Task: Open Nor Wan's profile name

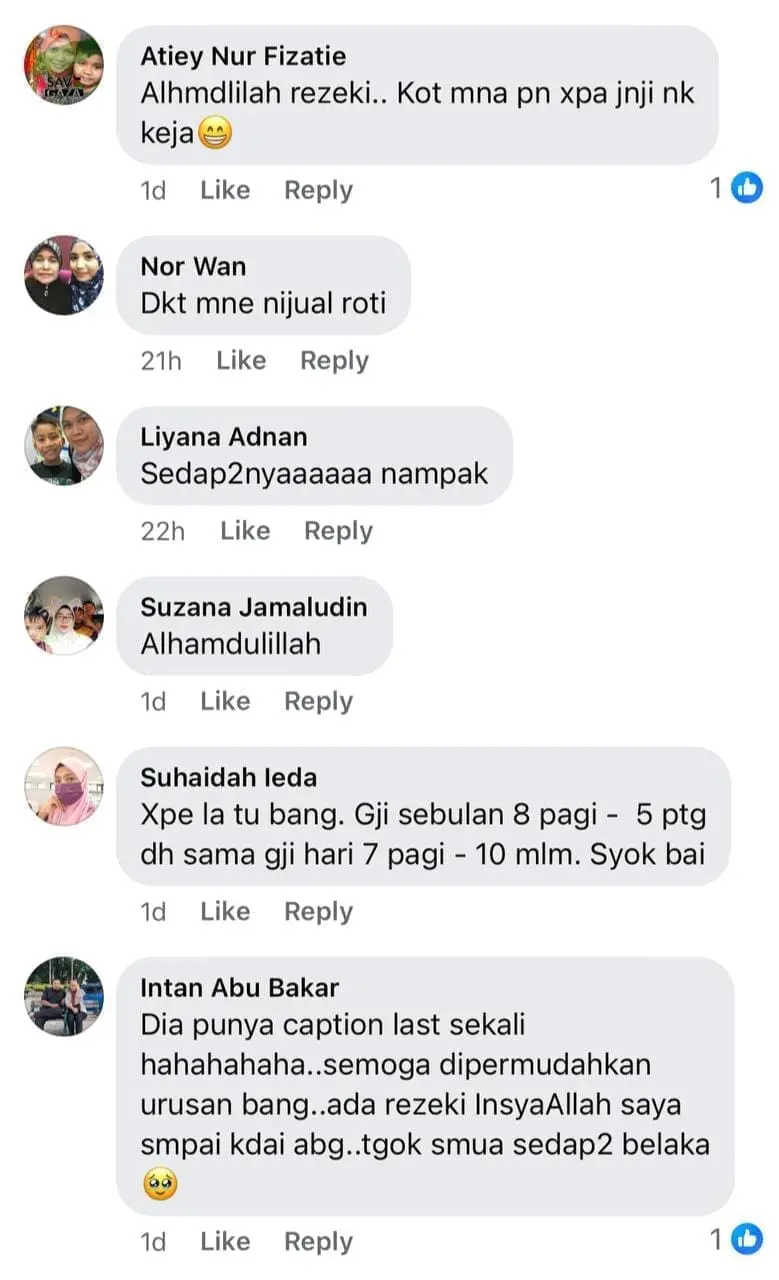Action: (x=193, y=266)
